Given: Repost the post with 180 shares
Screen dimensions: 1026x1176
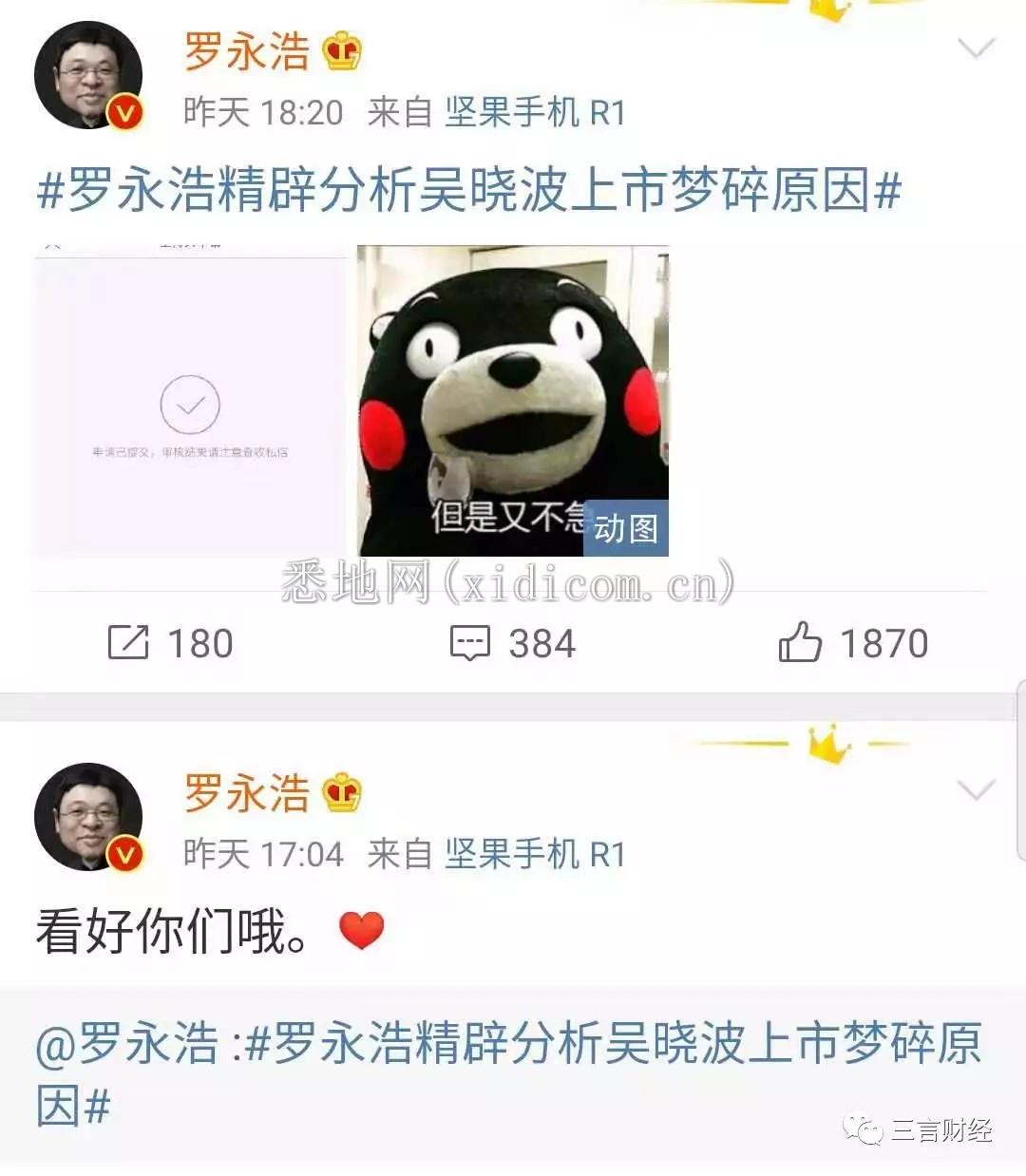Looking at the screenshot, I should pos(171,643).
